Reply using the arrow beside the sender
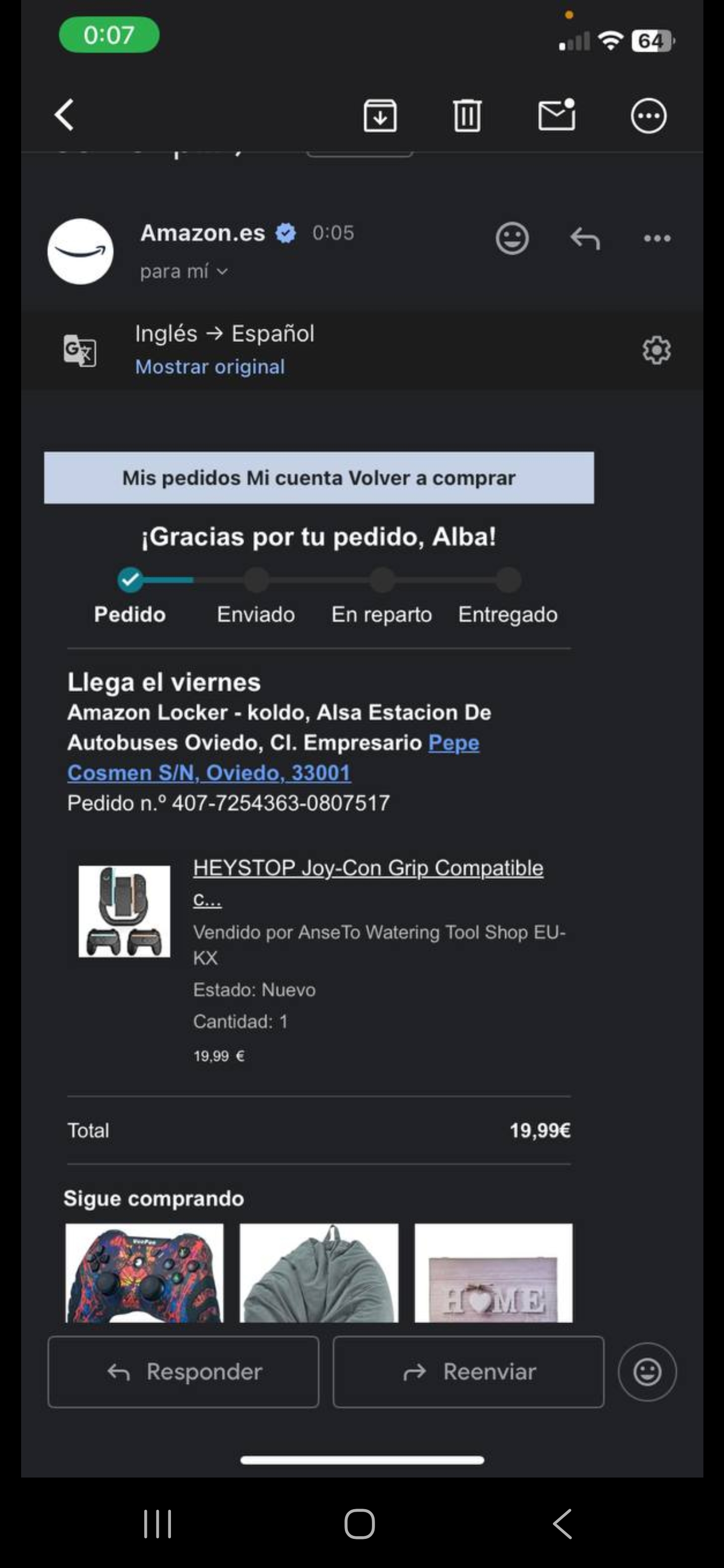Viewport: 724px width, 1568px height. (585, 238)
